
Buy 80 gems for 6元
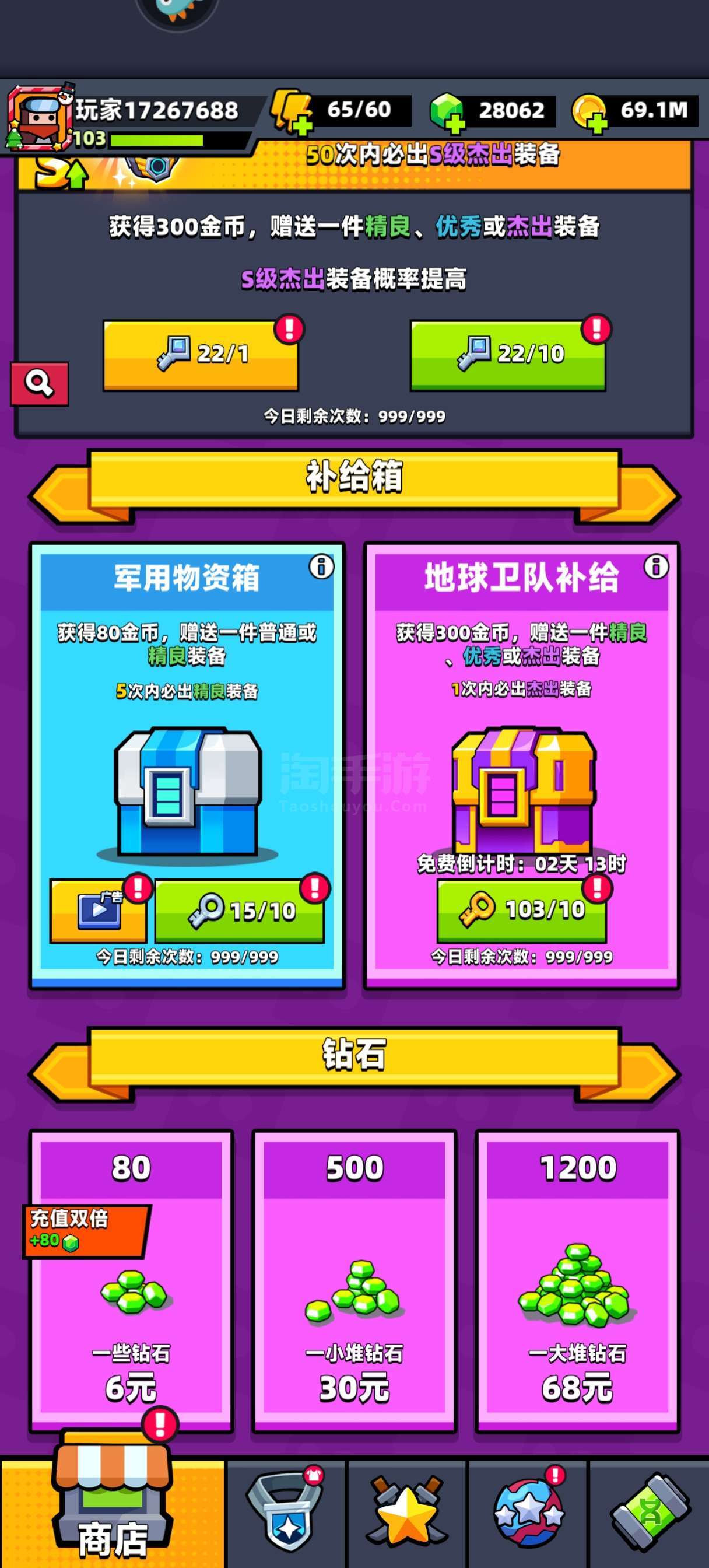coord(131,1280)
